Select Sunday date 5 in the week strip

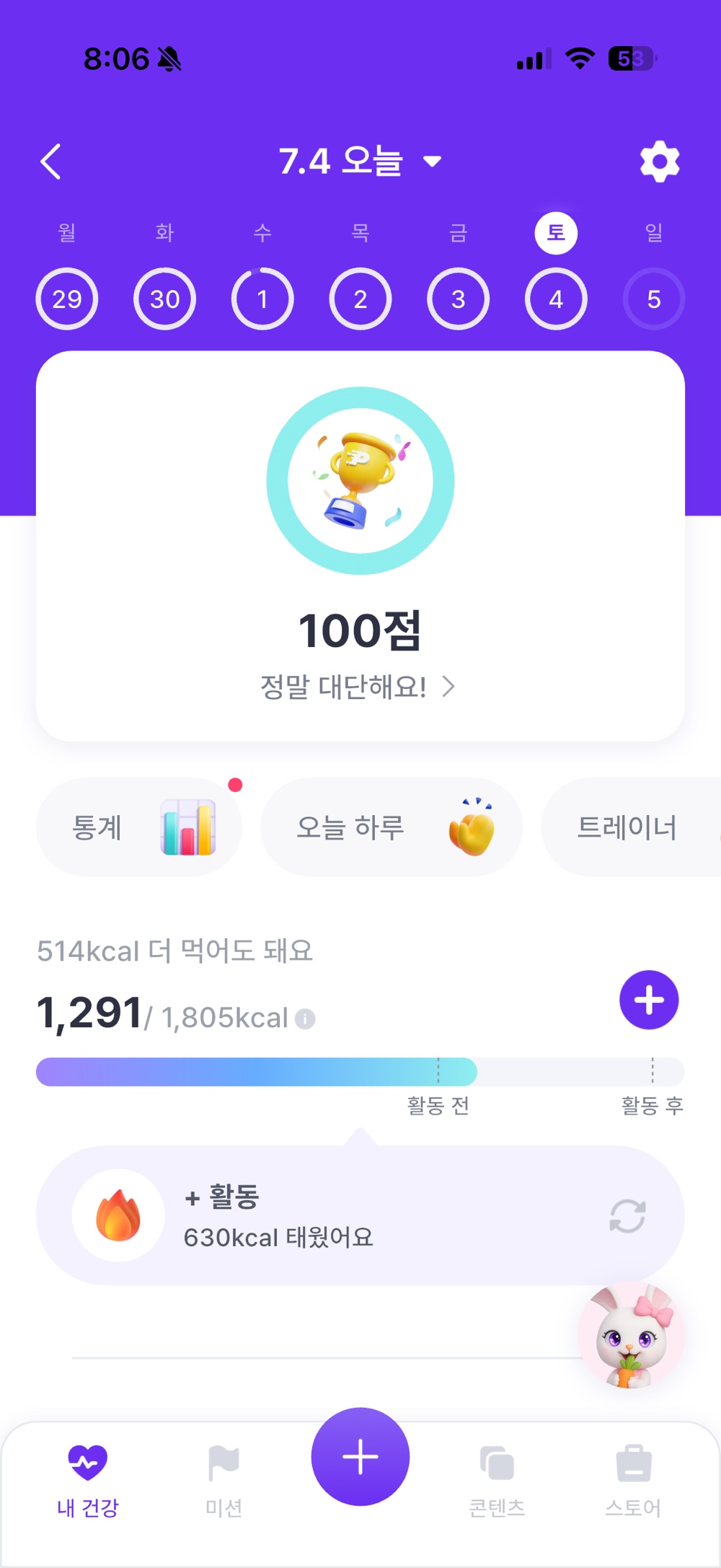tap(654, 299)
